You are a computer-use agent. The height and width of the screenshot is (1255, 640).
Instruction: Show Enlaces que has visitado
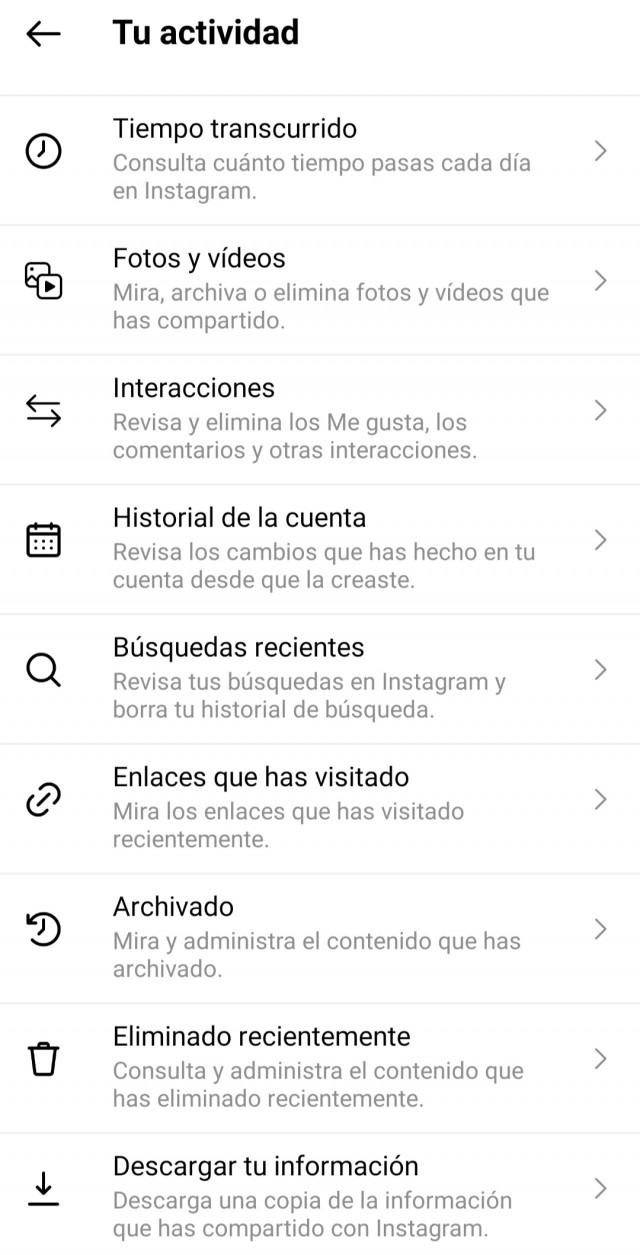pos(320,807)
